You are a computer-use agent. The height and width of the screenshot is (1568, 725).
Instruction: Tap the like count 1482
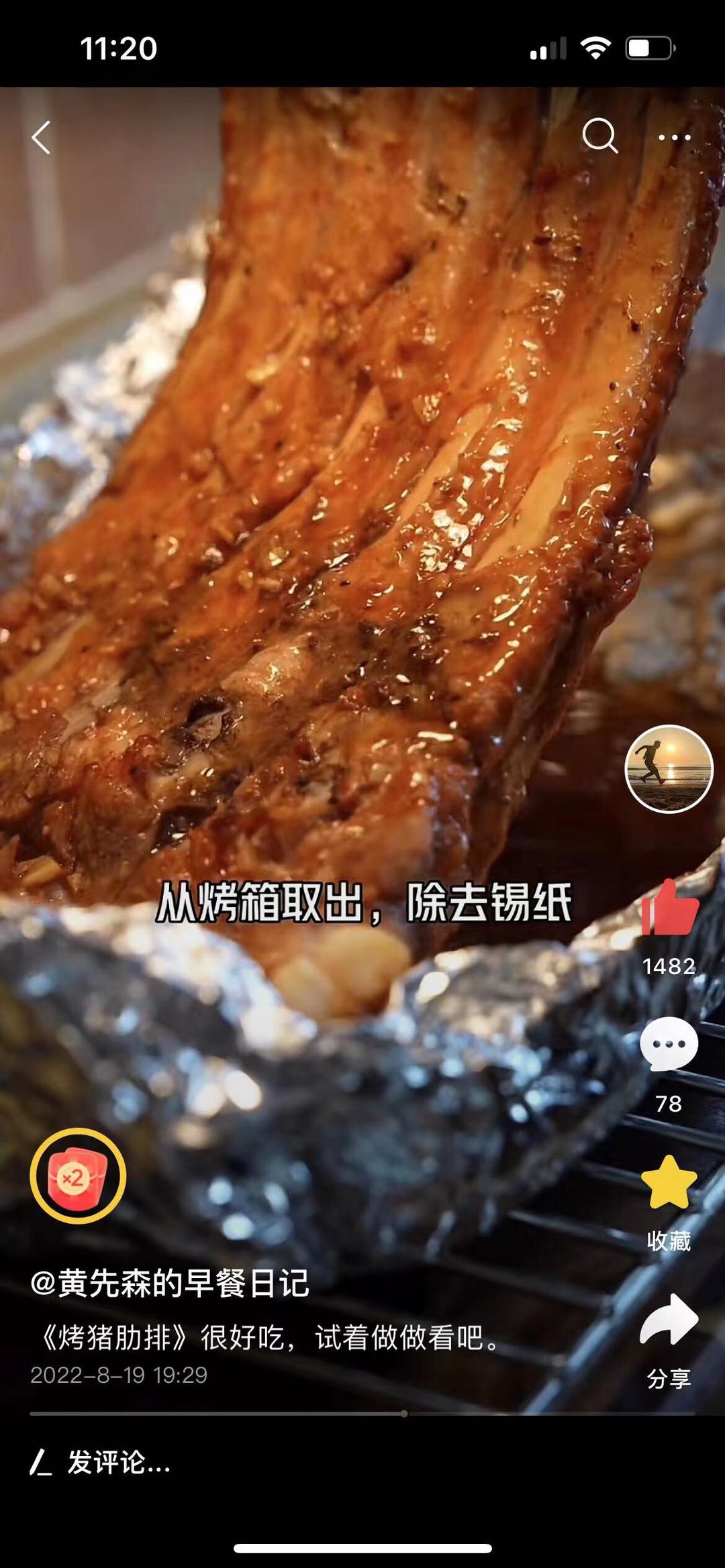coord(669,963)
